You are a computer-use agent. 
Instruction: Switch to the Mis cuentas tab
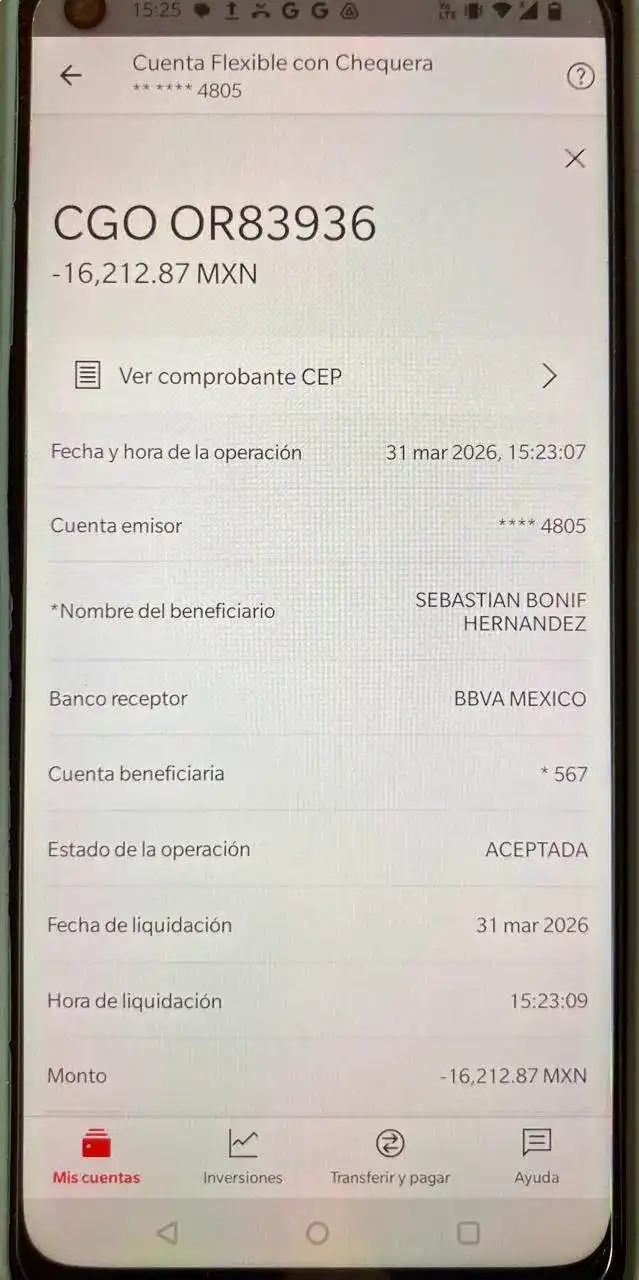tap(96, 1156)
